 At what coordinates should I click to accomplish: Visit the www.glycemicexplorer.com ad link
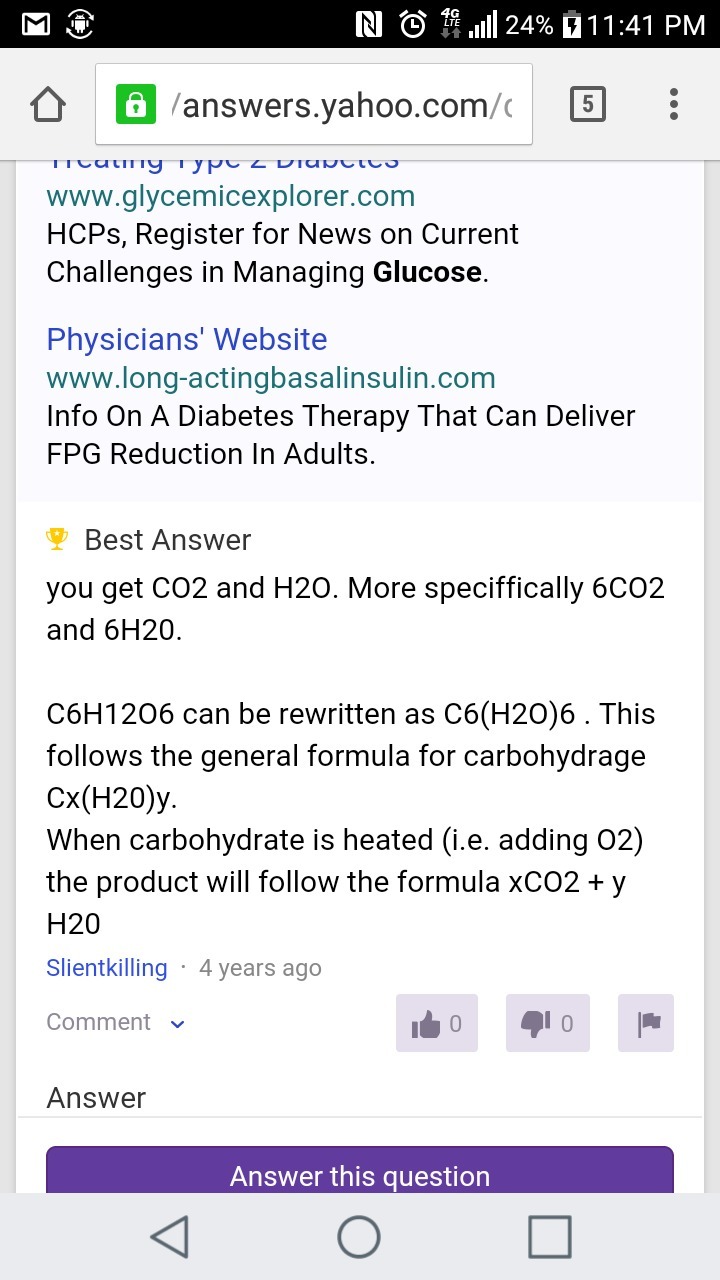coord(230,196)
